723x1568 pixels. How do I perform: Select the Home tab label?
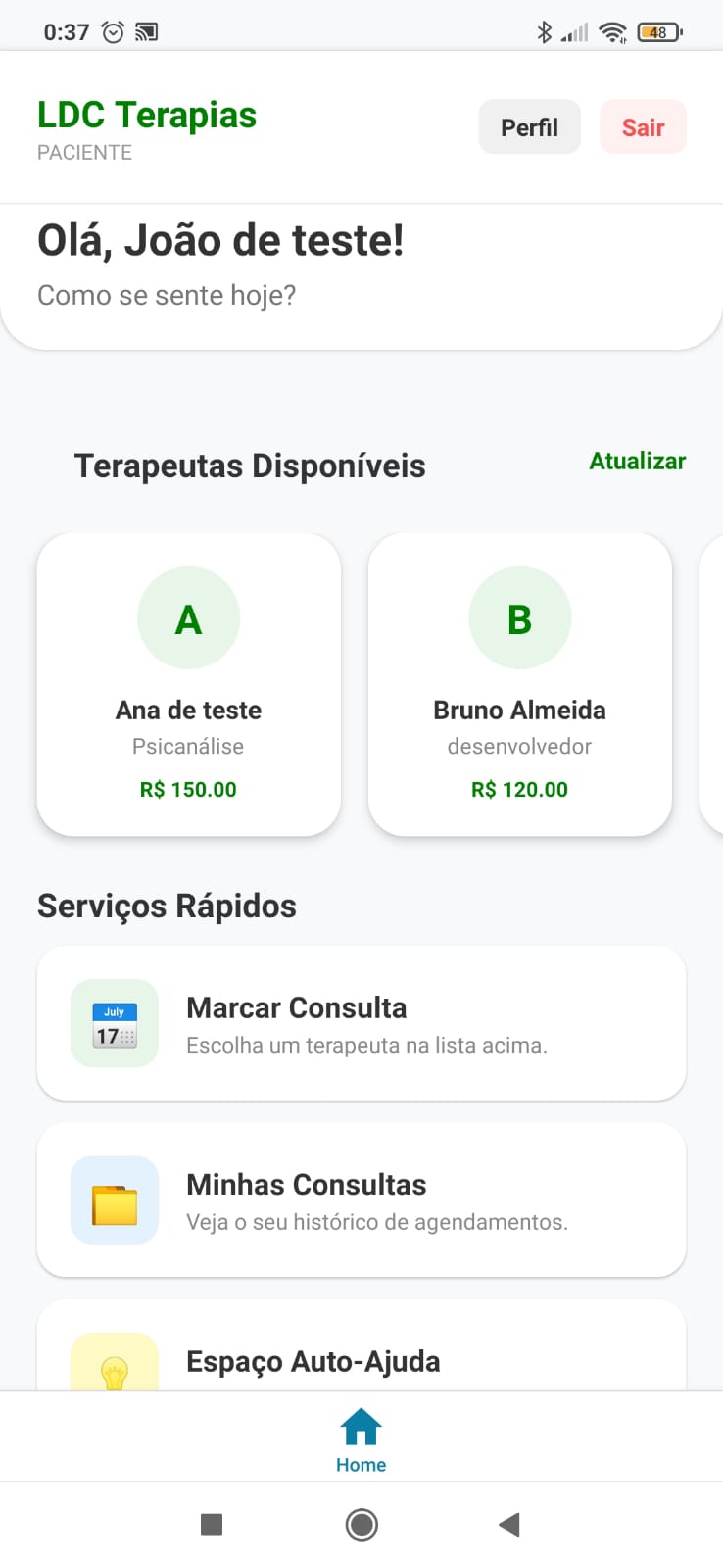pos(361,1464)
